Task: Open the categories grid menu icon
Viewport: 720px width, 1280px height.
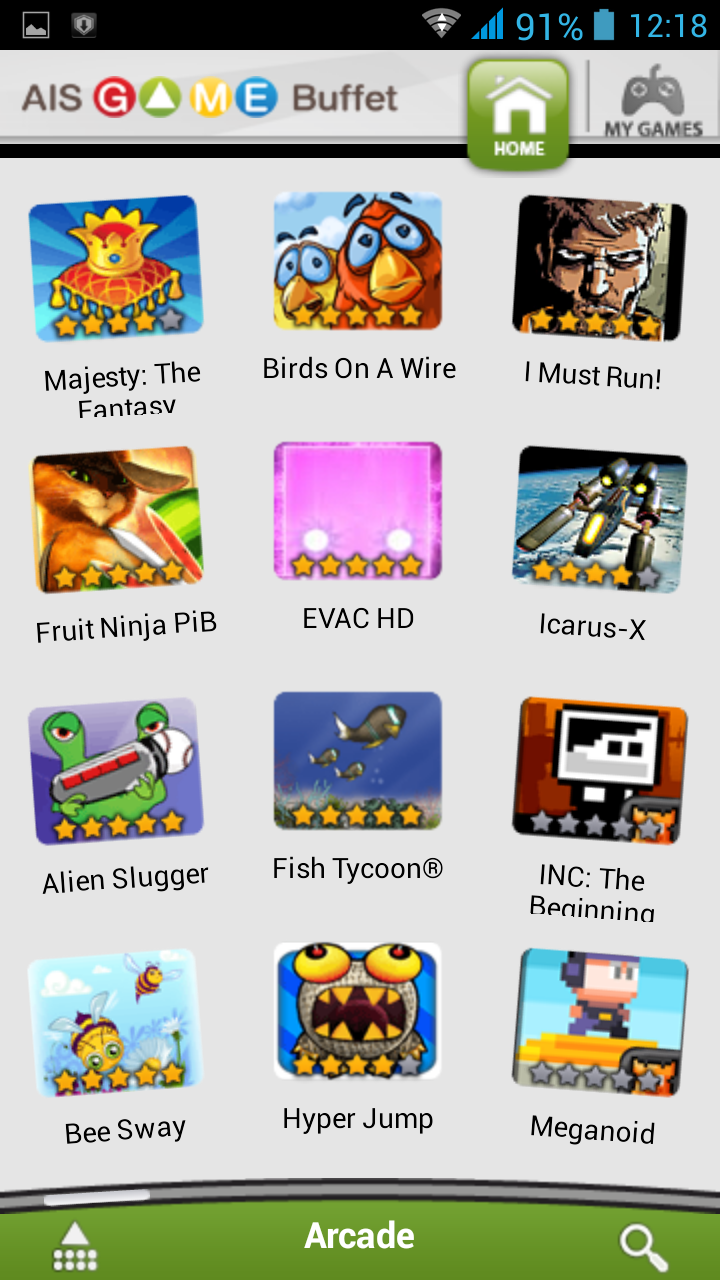Action: click(75, 1246)
